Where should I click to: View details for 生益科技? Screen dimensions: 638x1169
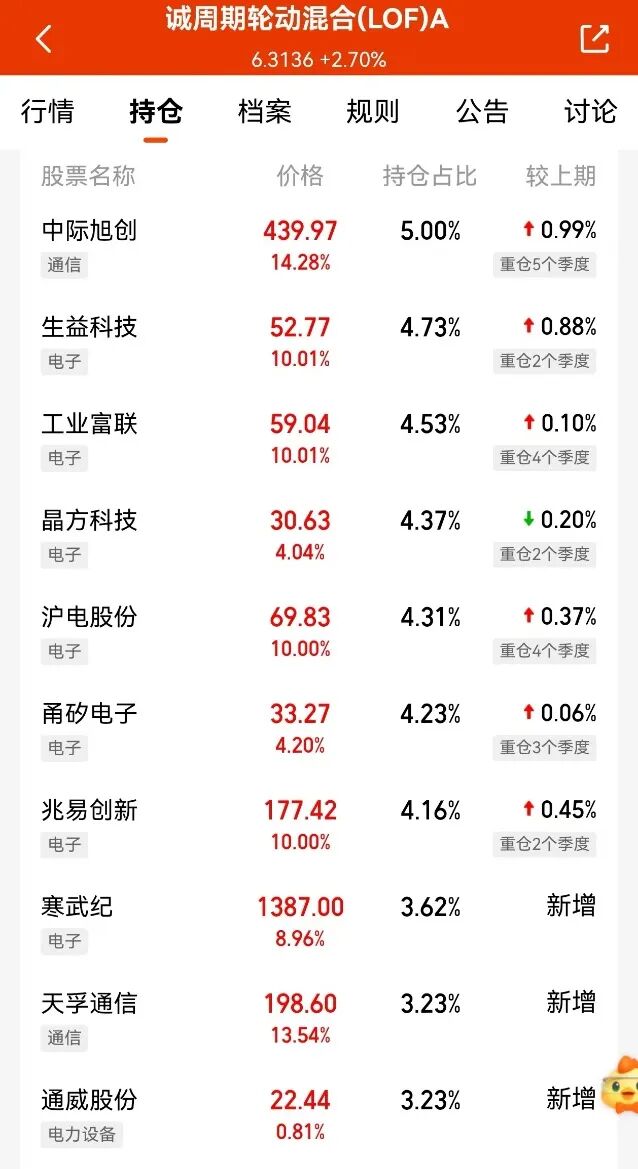pos(89,328)
